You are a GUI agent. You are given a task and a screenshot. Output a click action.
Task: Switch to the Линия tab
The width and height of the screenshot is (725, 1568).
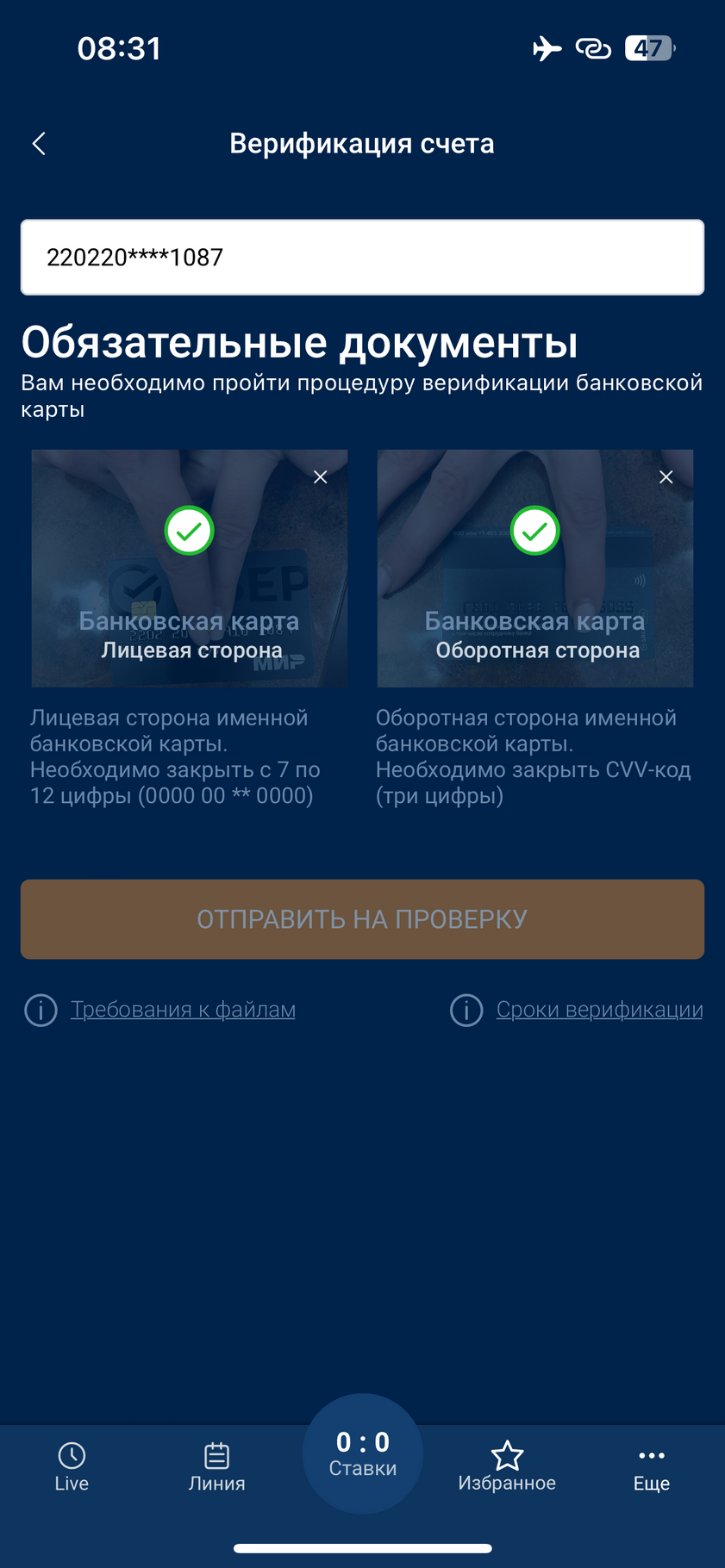coord(216,1467)
